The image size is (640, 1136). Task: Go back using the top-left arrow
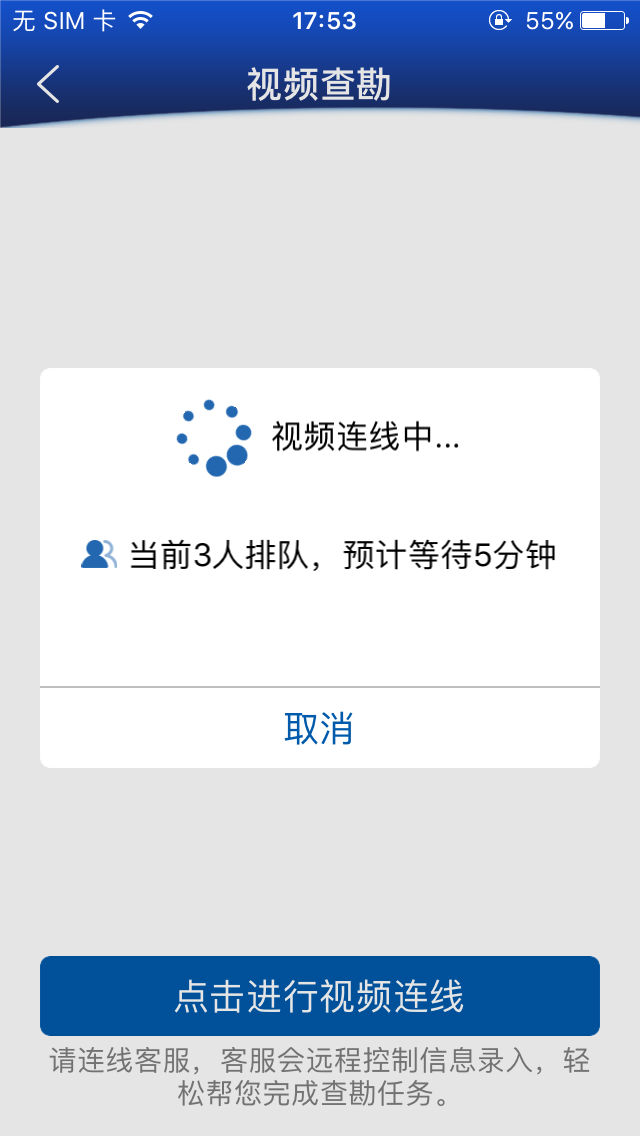click(x=48, y=84)
